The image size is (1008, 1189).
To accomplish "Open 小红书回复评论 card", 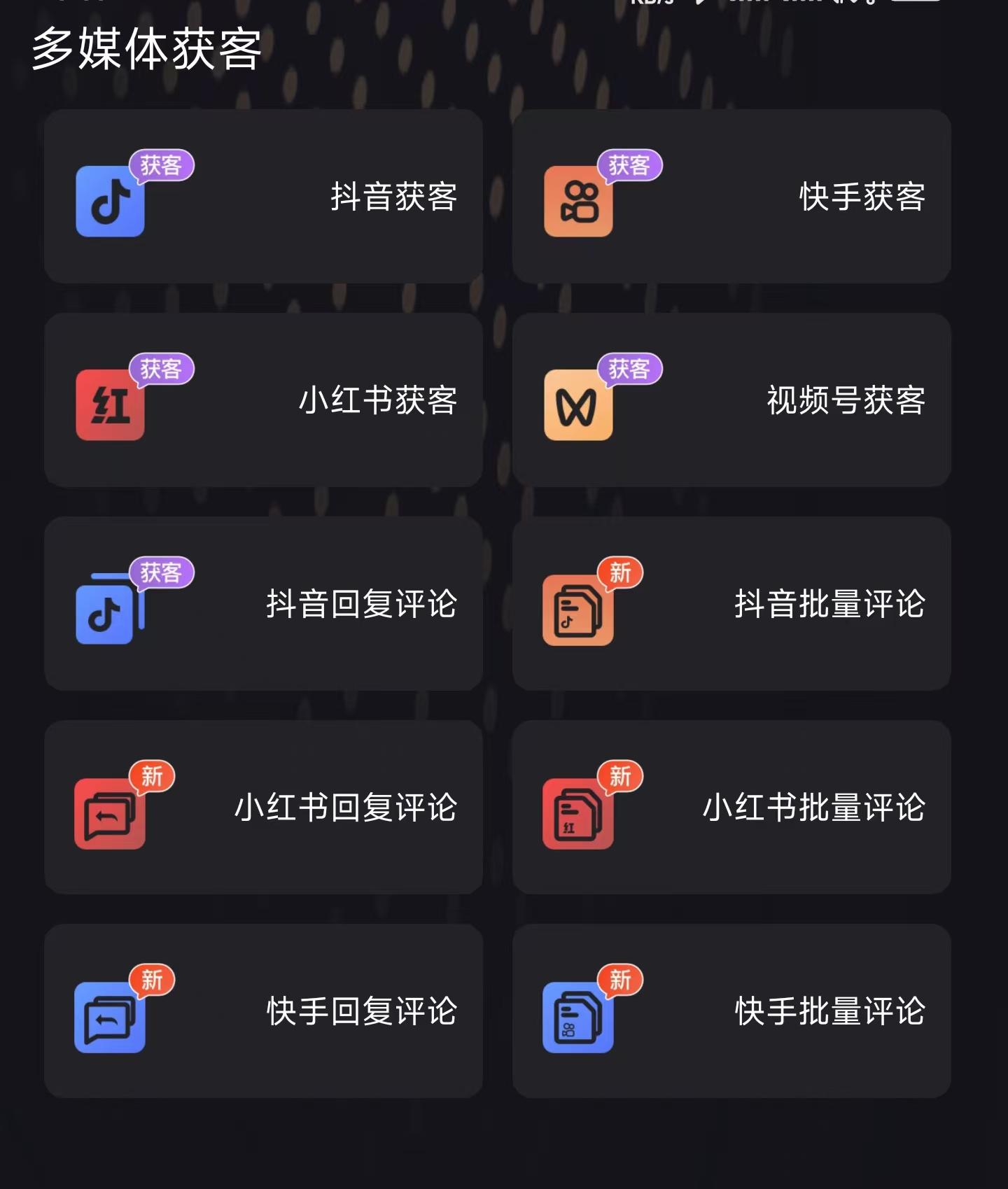I will pos(263,808).
